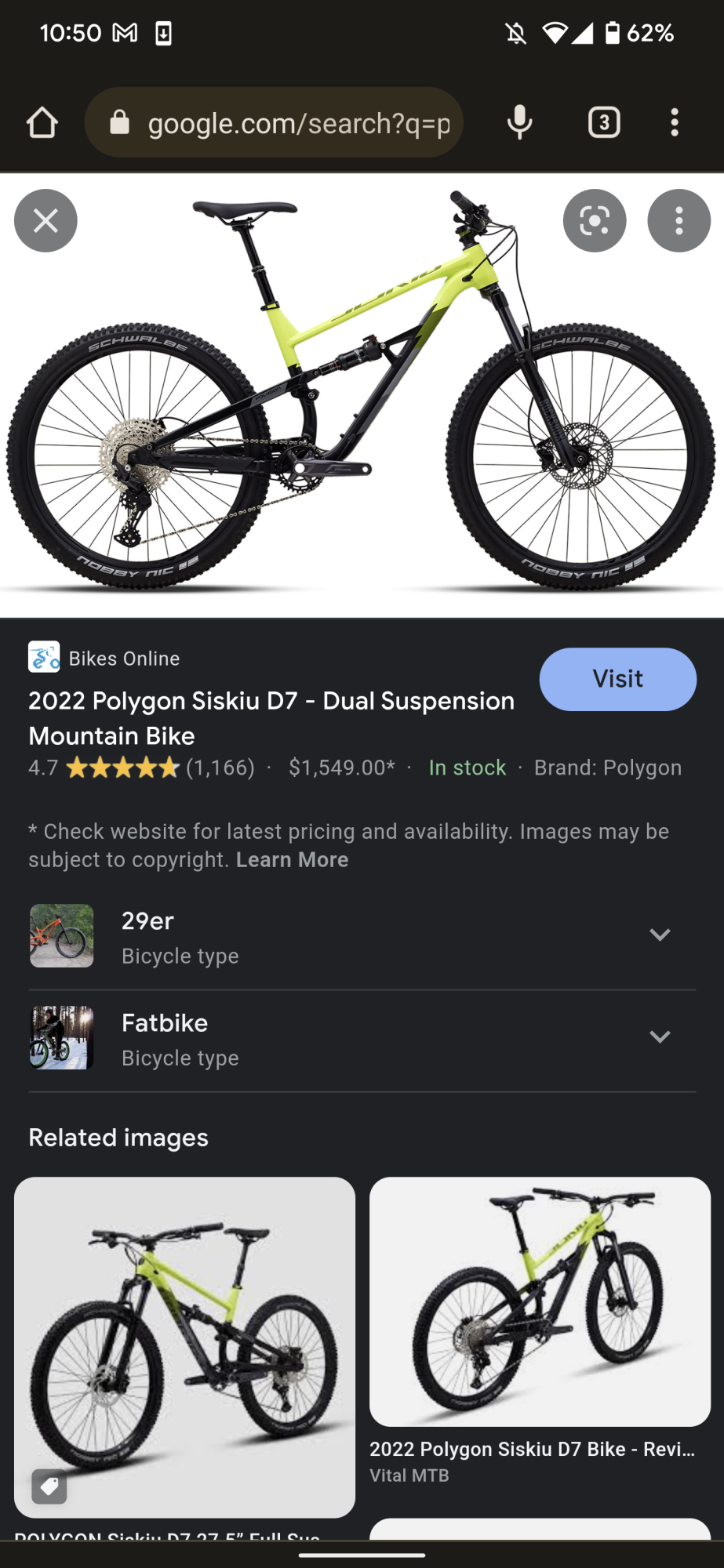The width and height of the screenshot is (724, 1568).
Task: Open the tab switcher showing 3 tabs
Action: coord(603,122)
